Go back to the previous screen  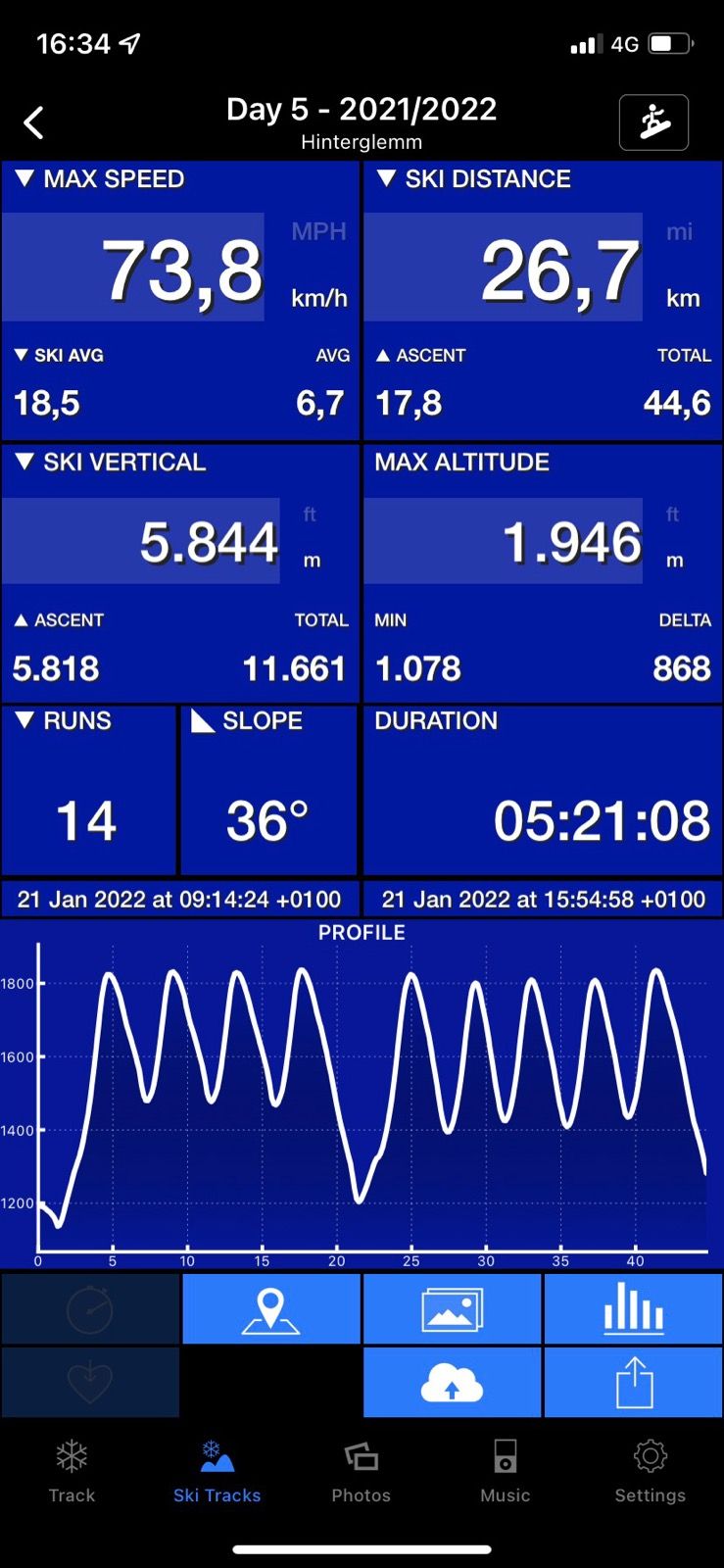pos(34,123)
